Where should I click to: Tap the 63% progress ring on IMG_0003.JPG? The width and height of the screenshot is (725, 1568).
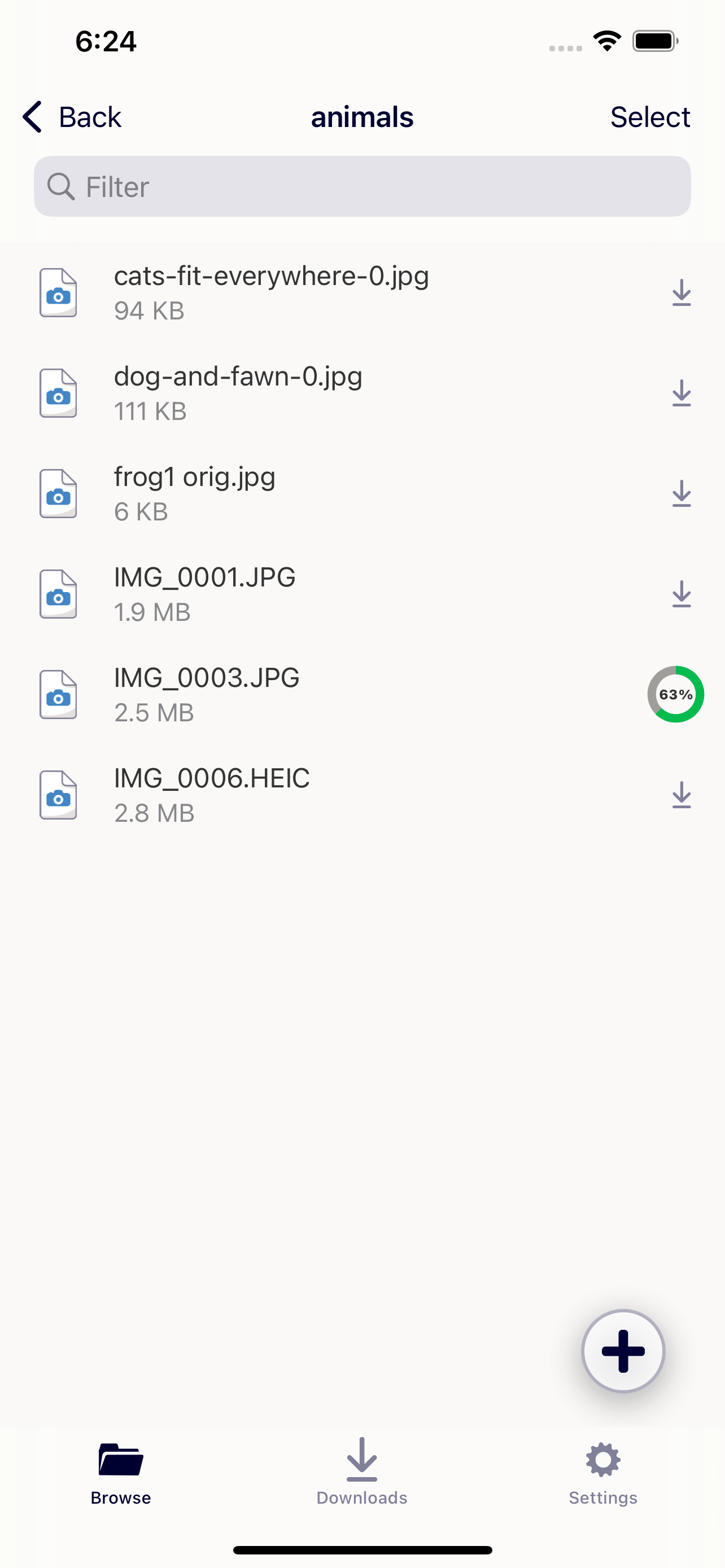tap(676, 694)
